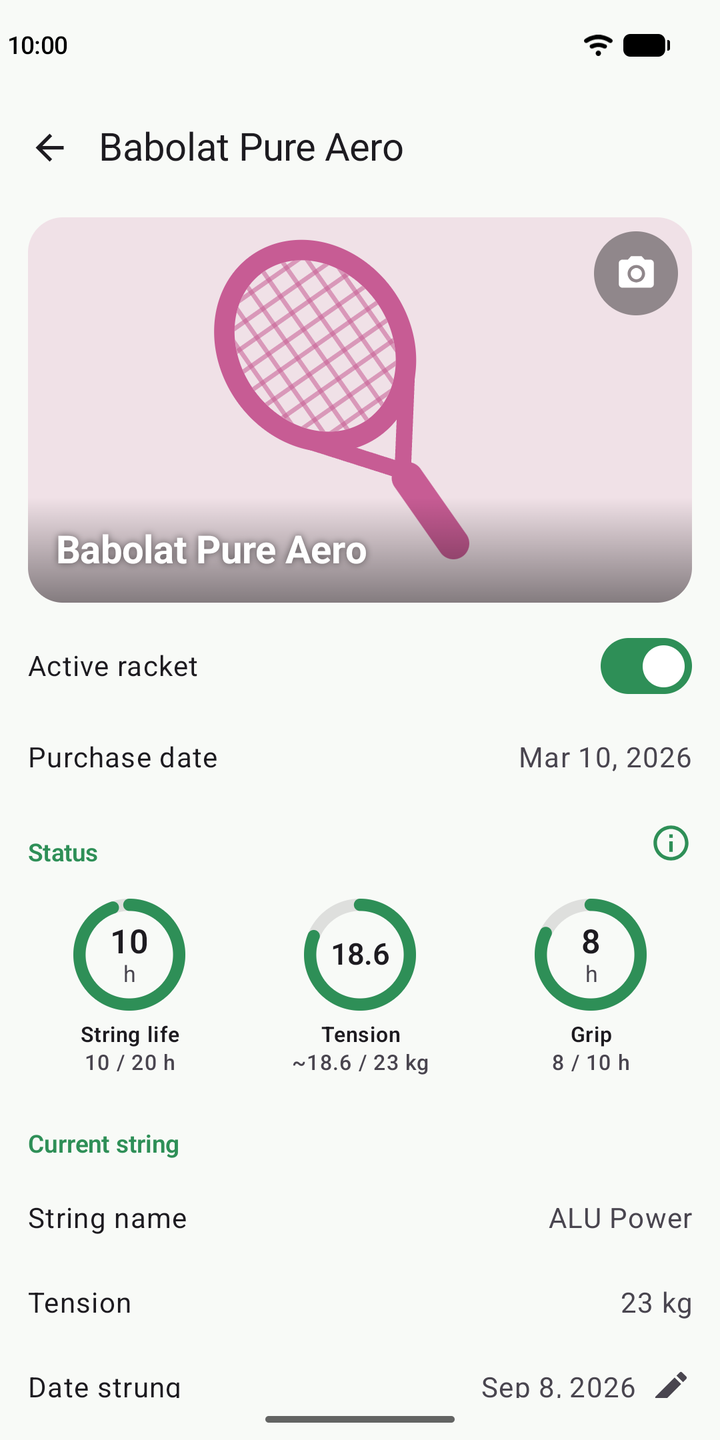Go back using the arrow icon
This screenshot has width=720, height=1440.
[49, 148]
